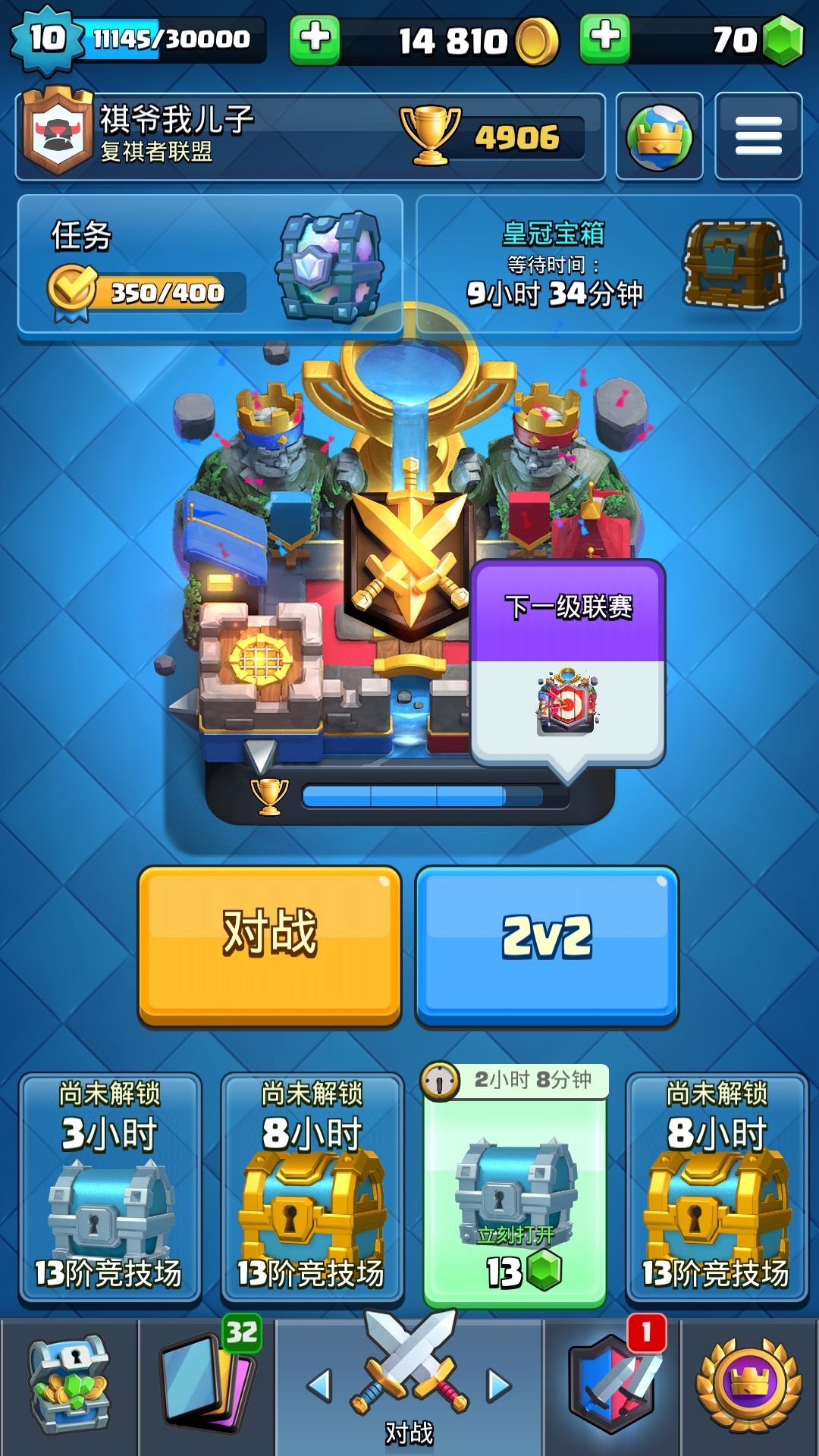The width and height of the screenshot is (819, 1456).
Task: Start a 2v2 battle
Action: [x=547, y=946]
